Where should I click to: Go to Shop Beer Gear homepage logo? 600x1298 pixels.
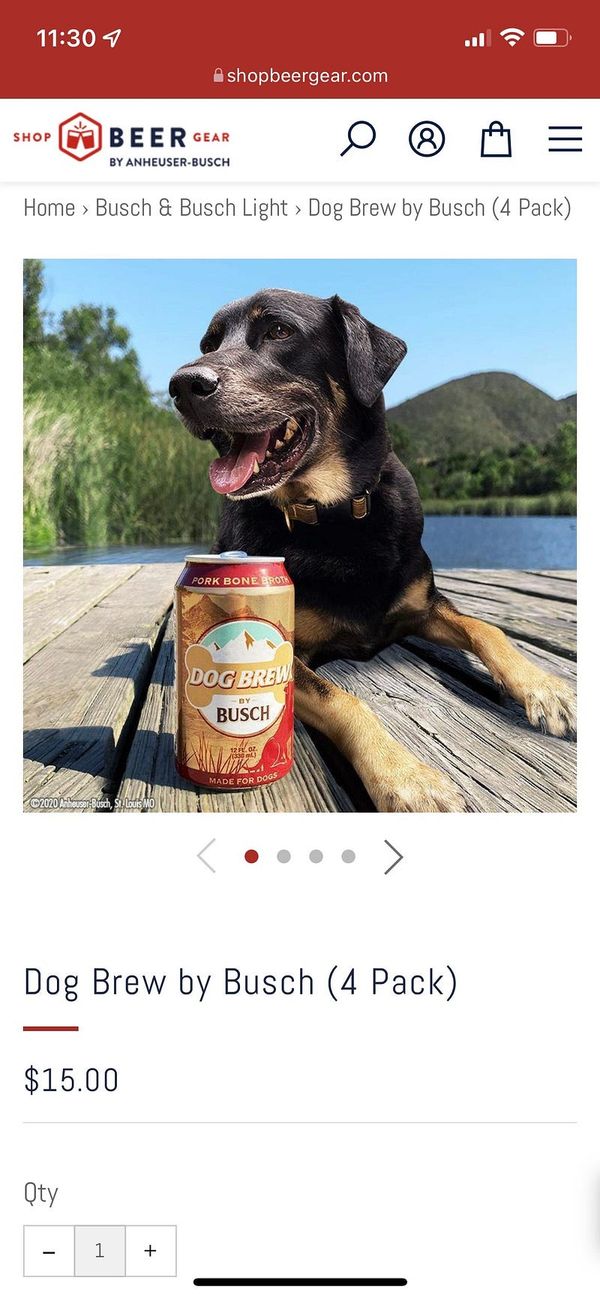[x=122, y=138]
